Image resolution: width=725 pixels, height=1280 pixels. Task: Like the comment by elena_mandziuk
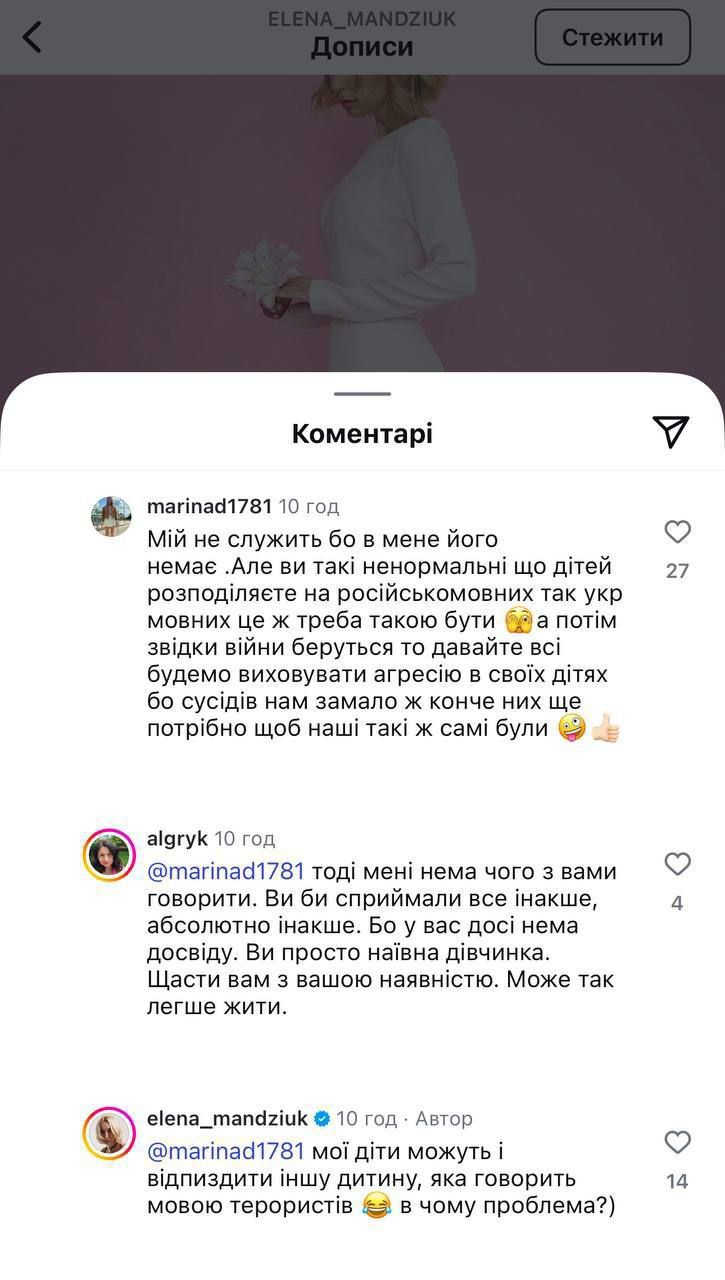[677, 1141]
